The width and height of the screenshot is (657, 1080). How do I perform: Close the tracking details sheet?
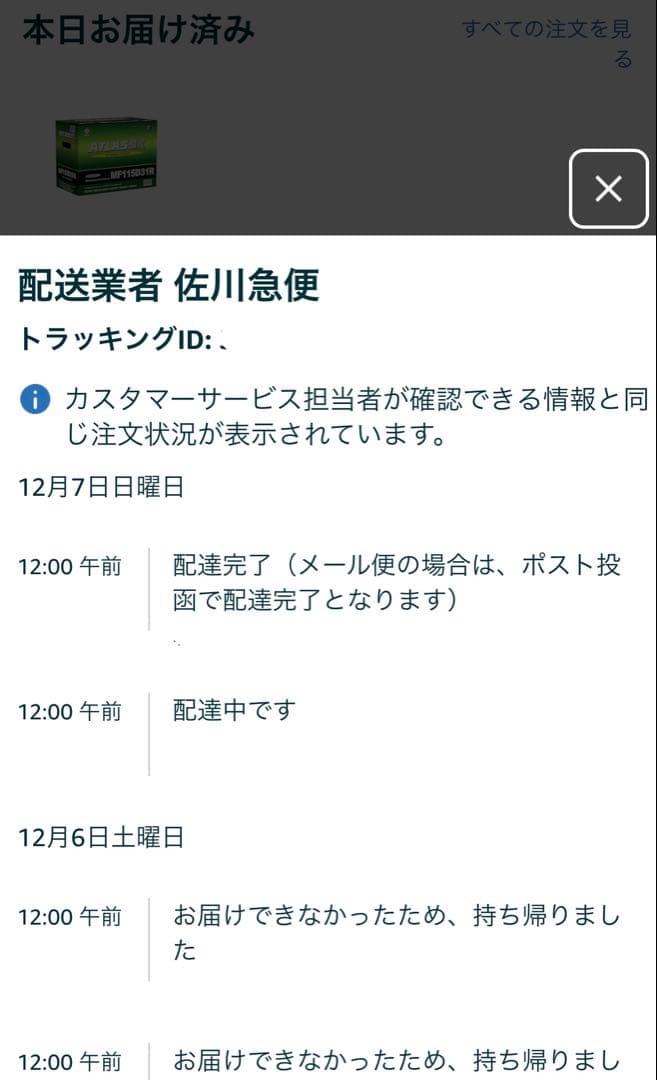pyautogui.click(x=608, y=188)
